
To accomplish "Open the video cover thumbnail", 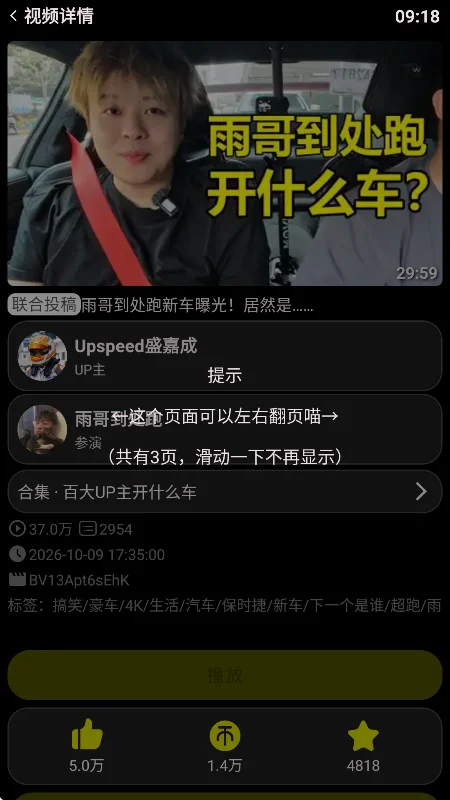I will [x=224, y=163].
